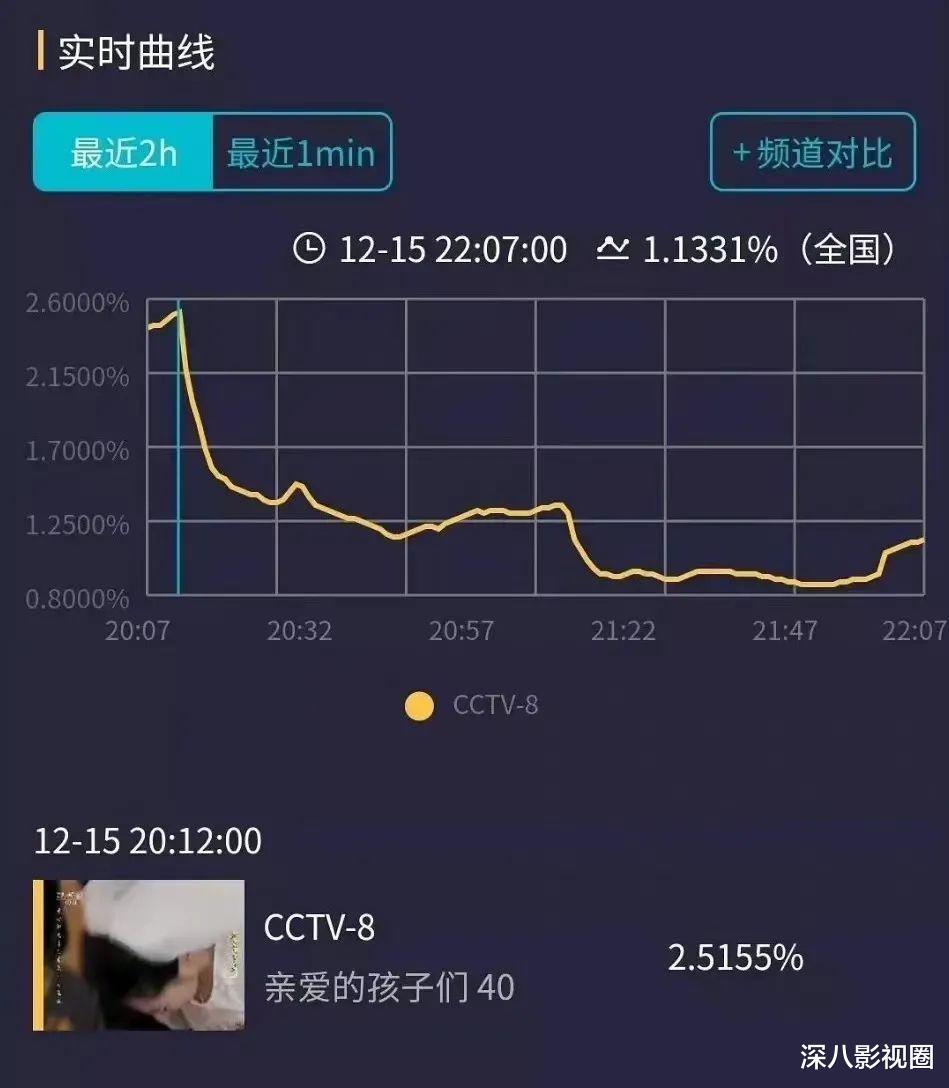The height and width of the screenshot is (1088, 949).
Task: Click the peak of the yellow ratings curve
Action: coord(179,308)
